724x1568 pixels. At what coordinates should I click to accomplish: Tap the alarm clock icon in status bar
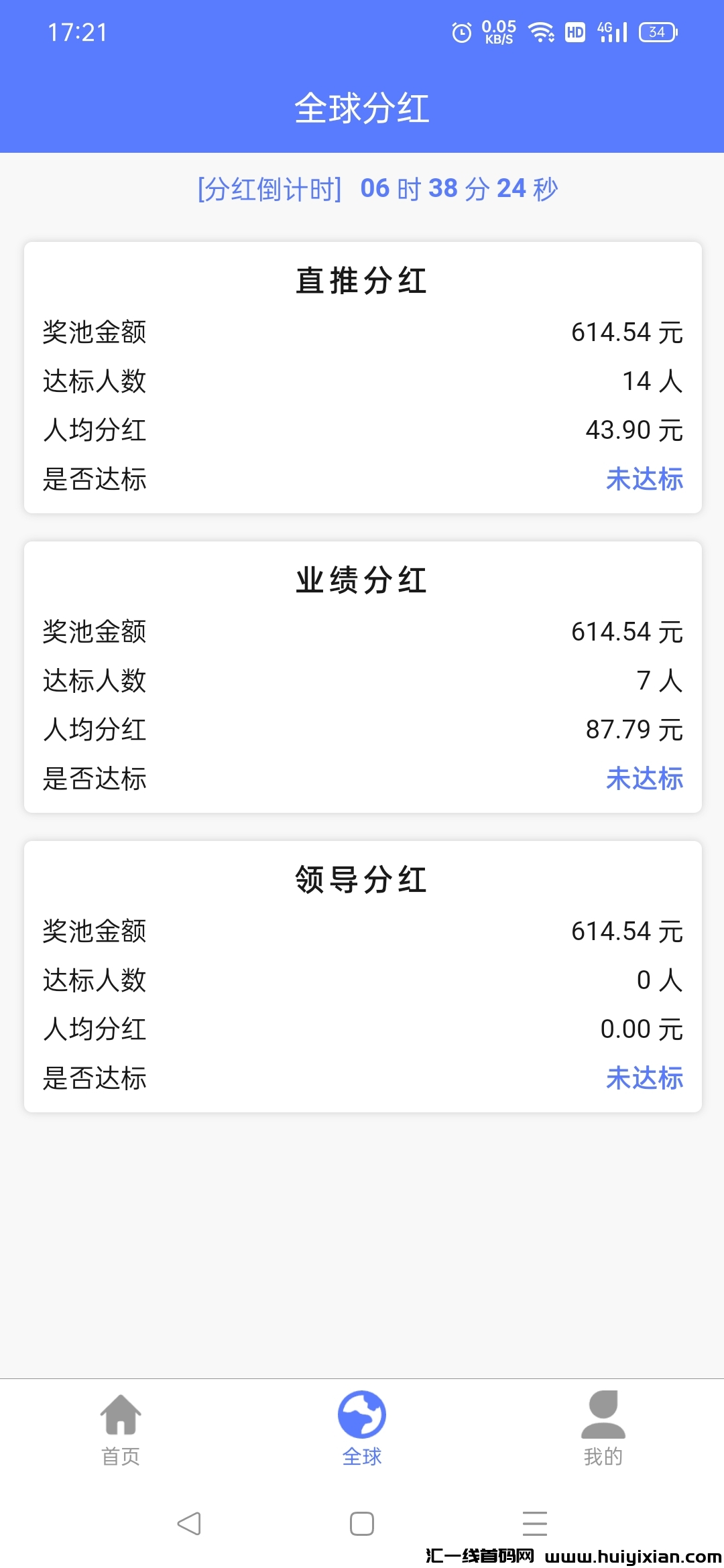point(462,31)
